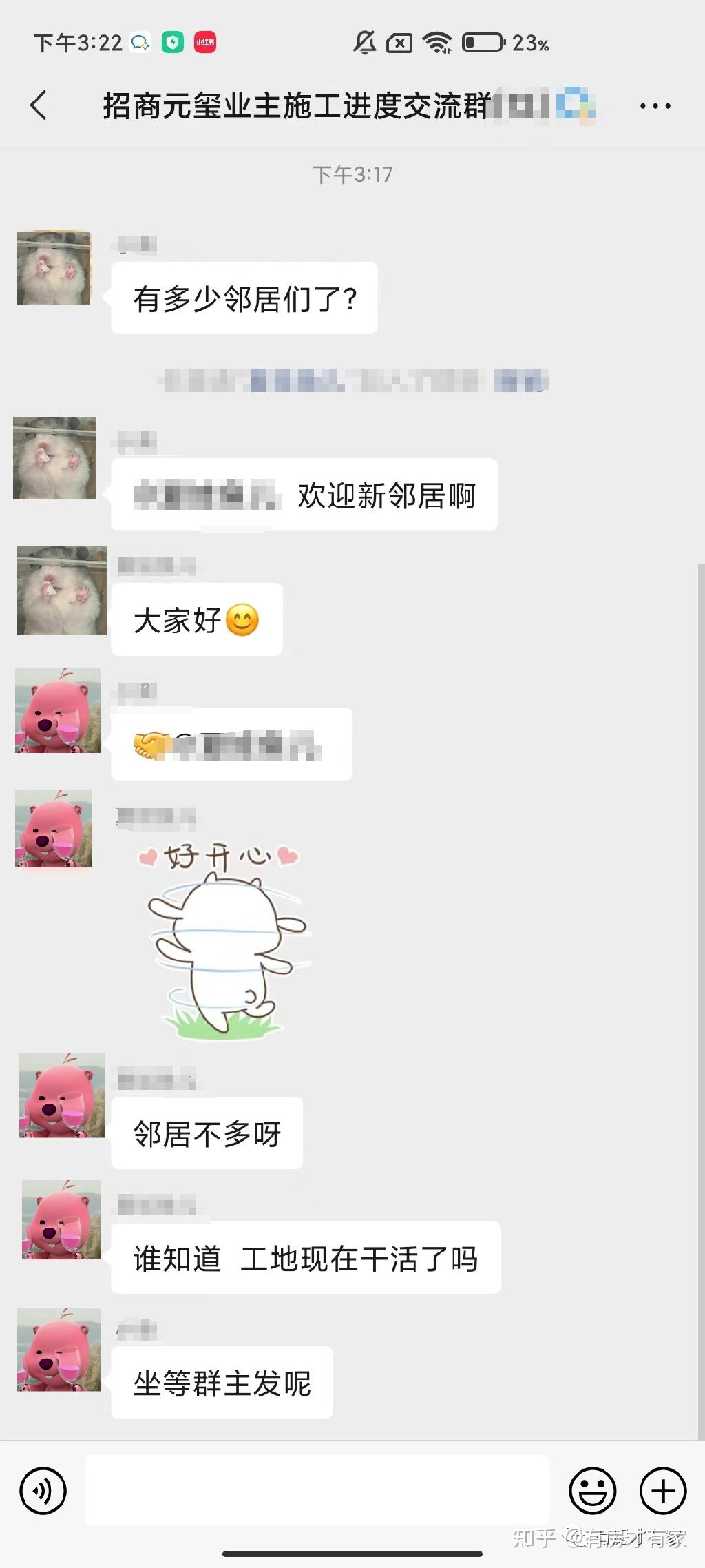Open avatar beside 大家好 message
This screenshot has height=1568, width=705.
pyautogui.click(x=62, y=590)
